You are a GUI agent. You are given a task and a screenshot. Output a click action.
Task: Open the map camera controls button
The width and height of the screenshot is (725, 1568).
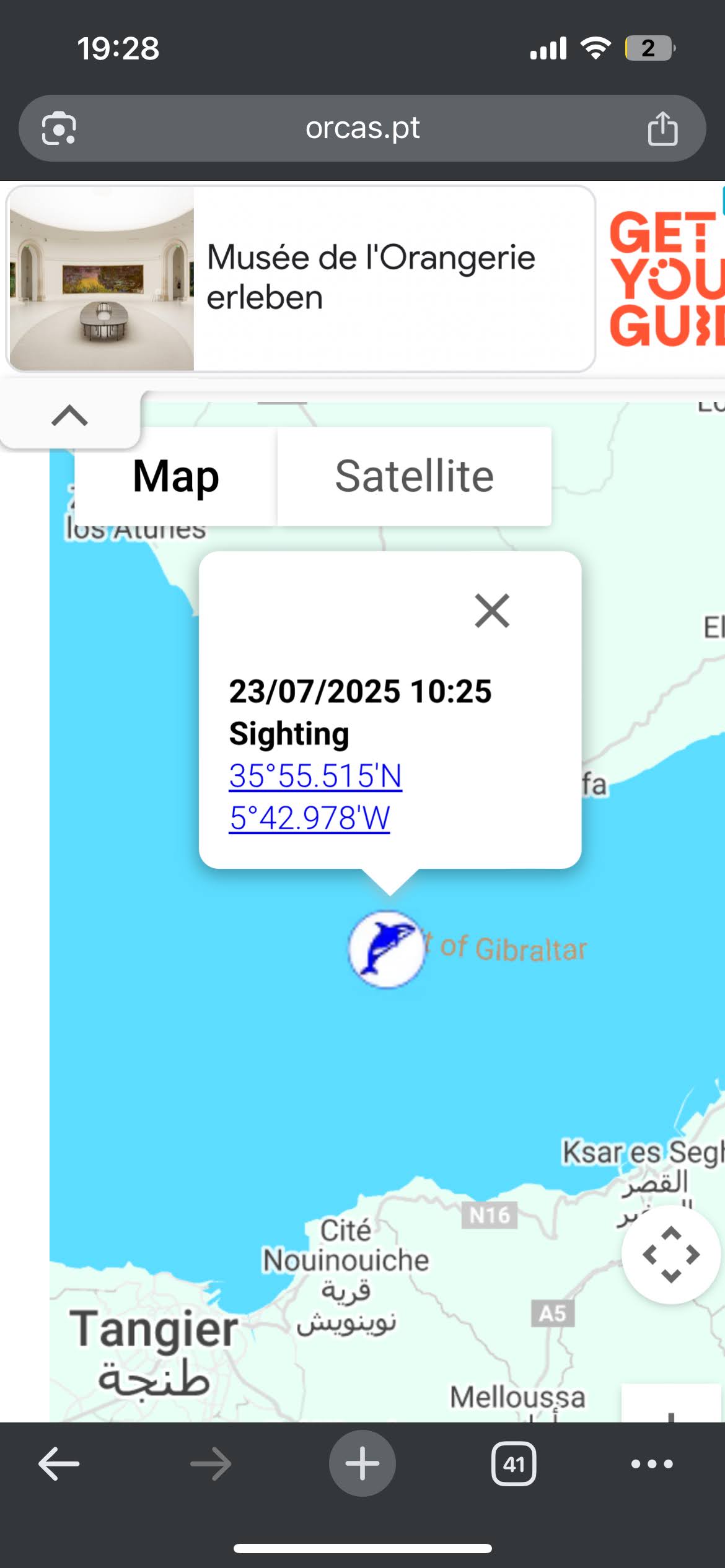tap(671, 1254)
